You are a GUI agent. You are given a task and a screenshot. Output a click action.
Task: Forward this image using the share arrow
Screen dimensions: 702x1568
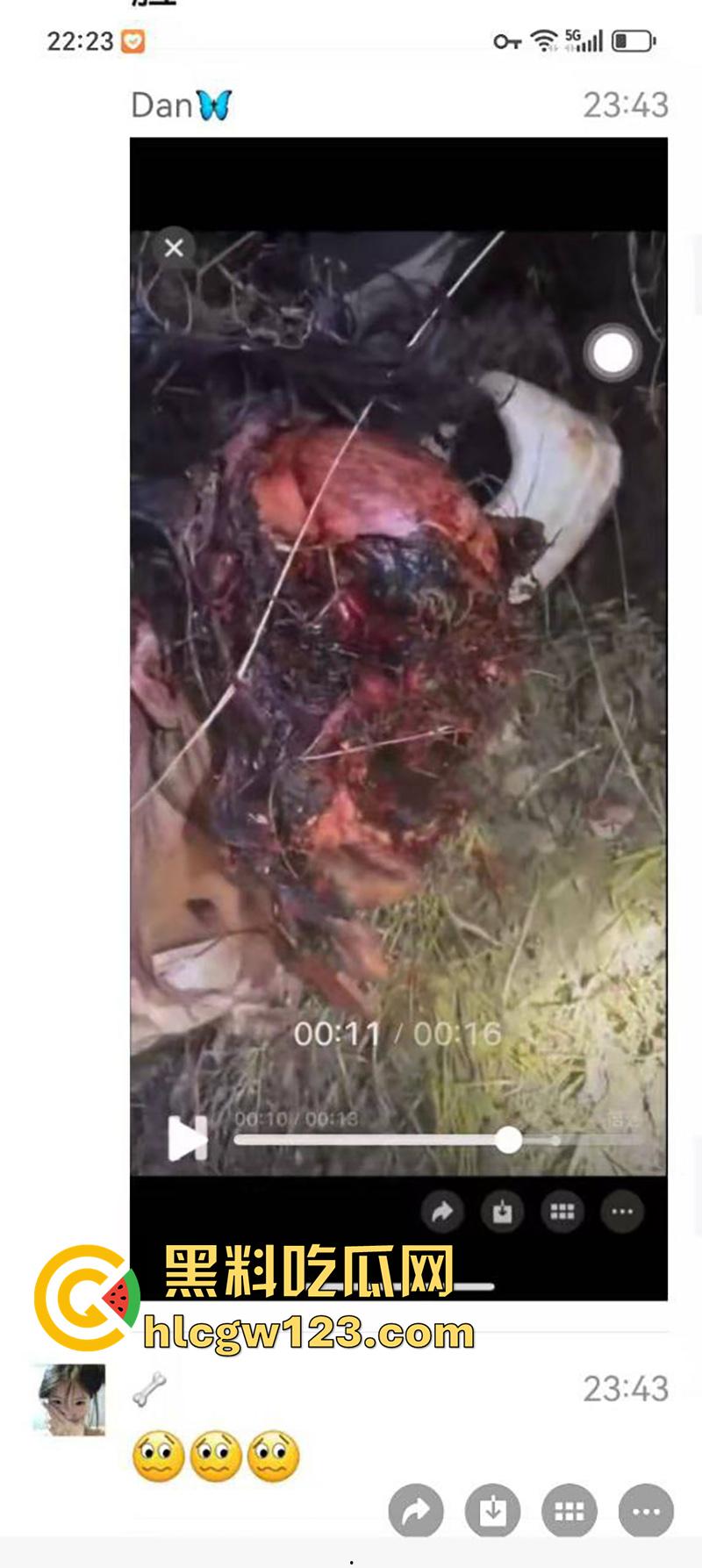pos(416,1511)
